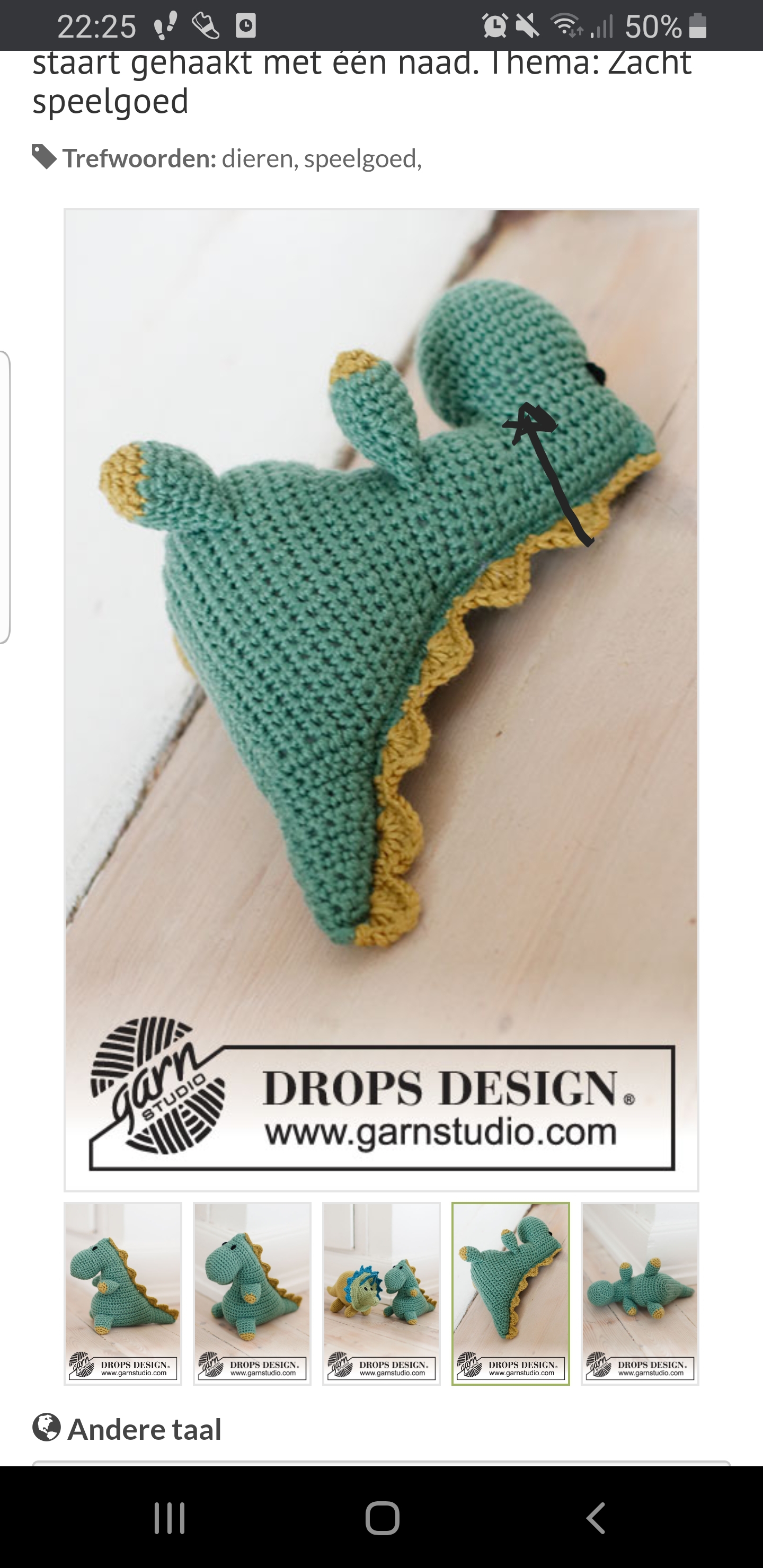
Task: Open the side drawer handle at left edge
Action: coord(5,497)
